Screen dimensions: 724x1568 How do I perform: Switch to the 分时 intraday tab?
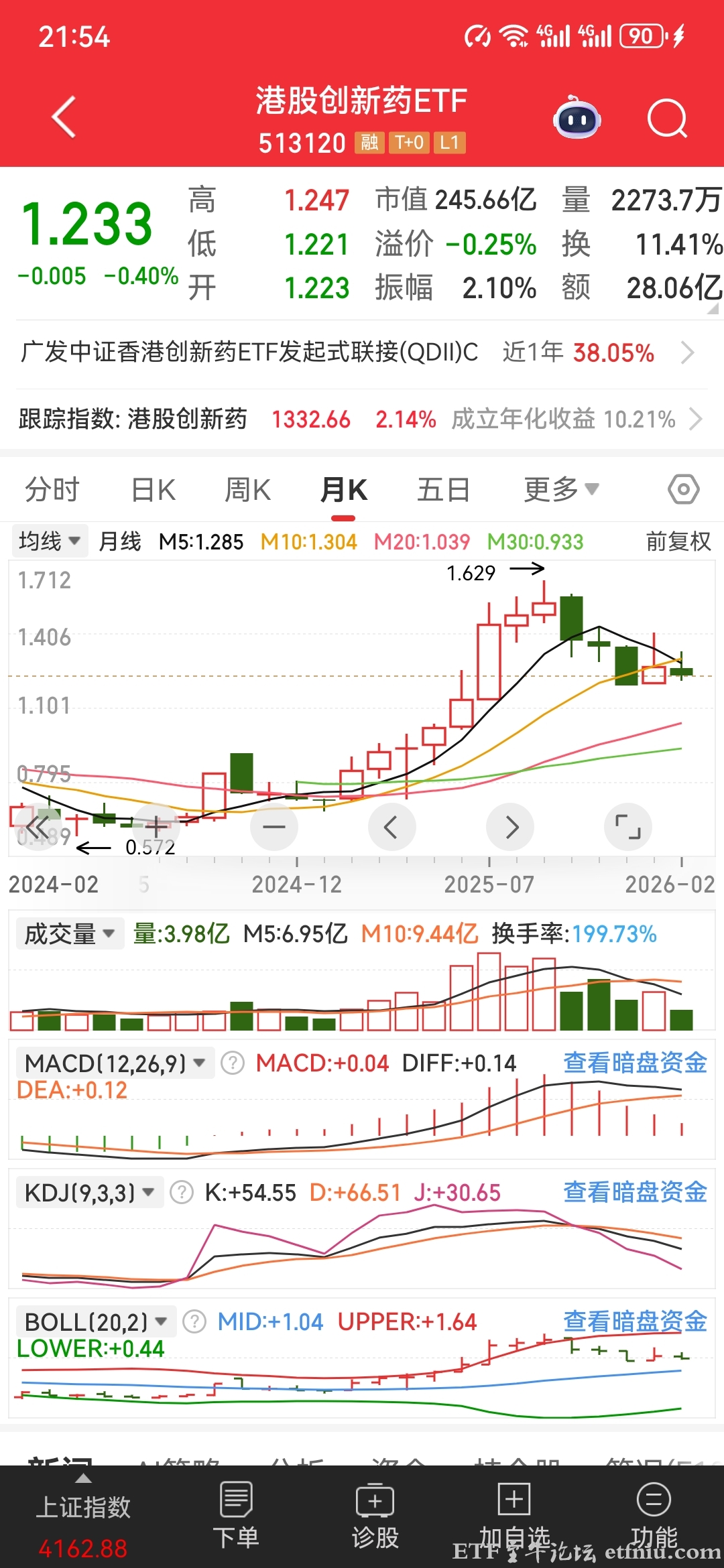click(x=52, y=489)
